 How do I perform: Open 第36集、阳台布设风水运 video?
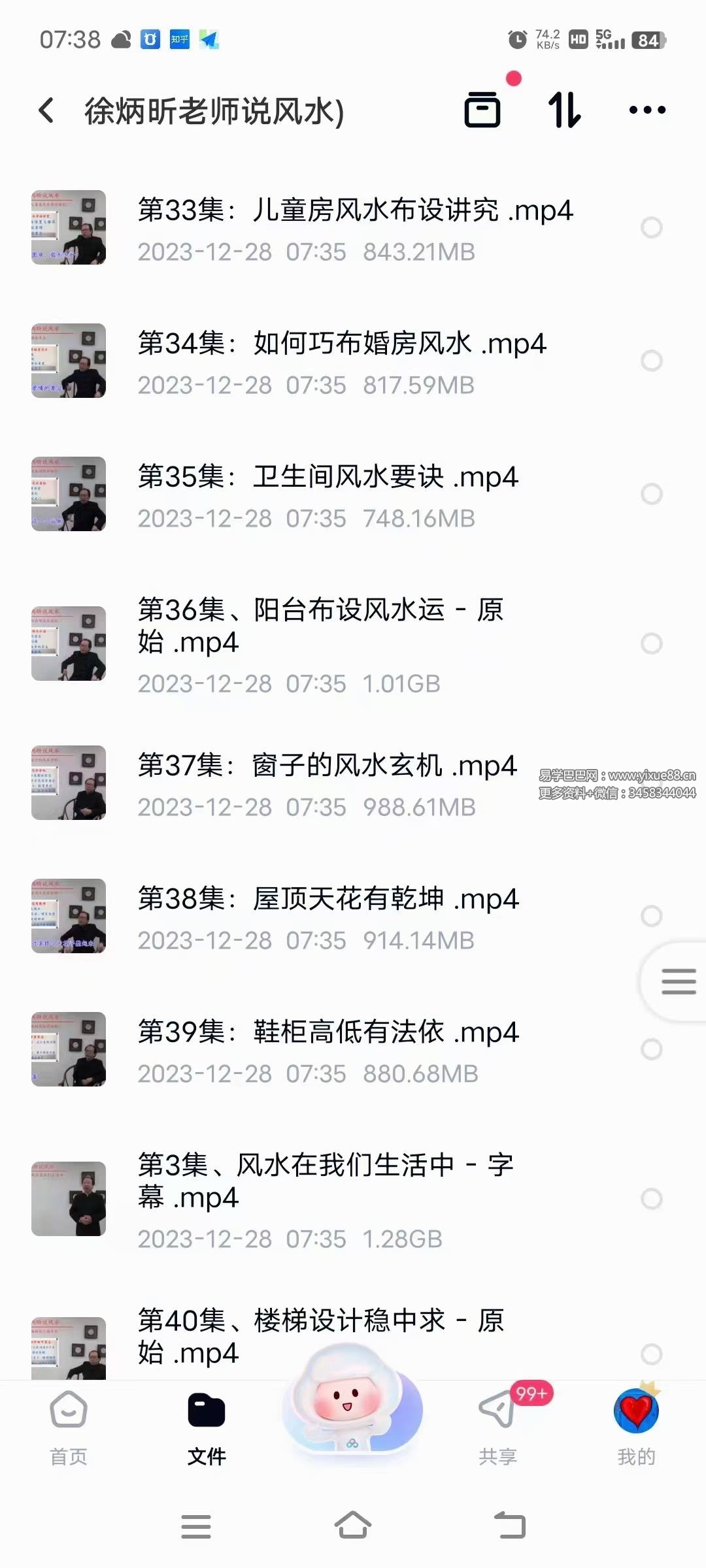click(x=320, y=625)
